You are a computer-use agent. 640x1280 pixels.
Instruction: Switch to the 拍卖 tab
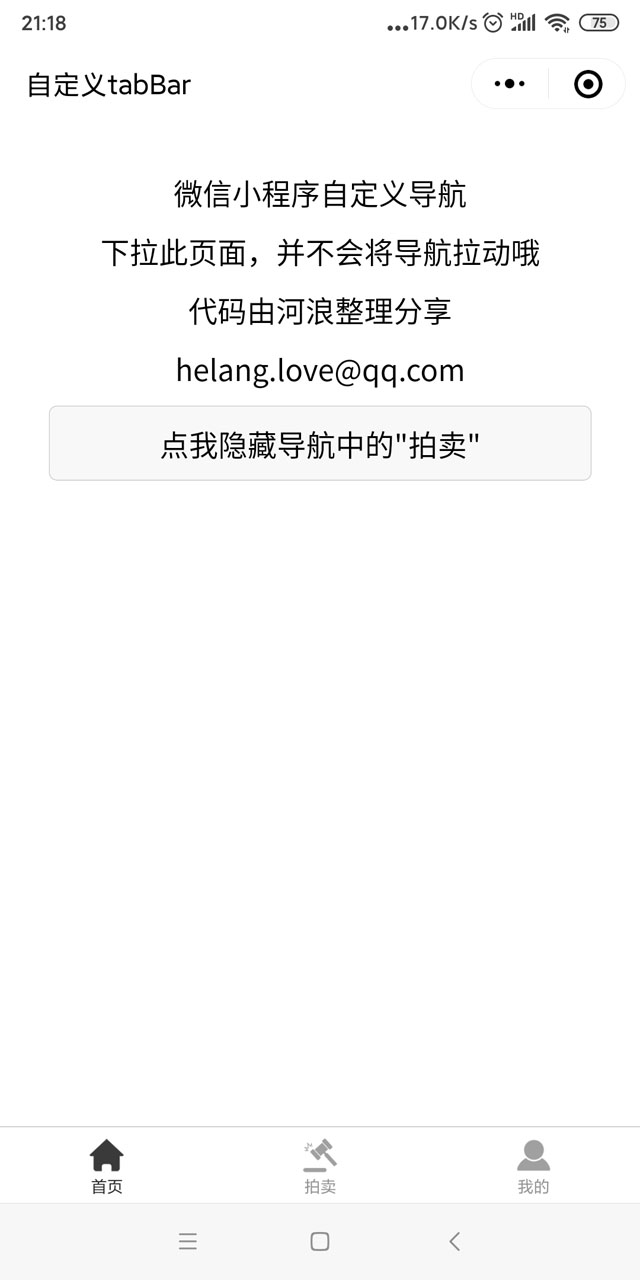(320, 1166)
